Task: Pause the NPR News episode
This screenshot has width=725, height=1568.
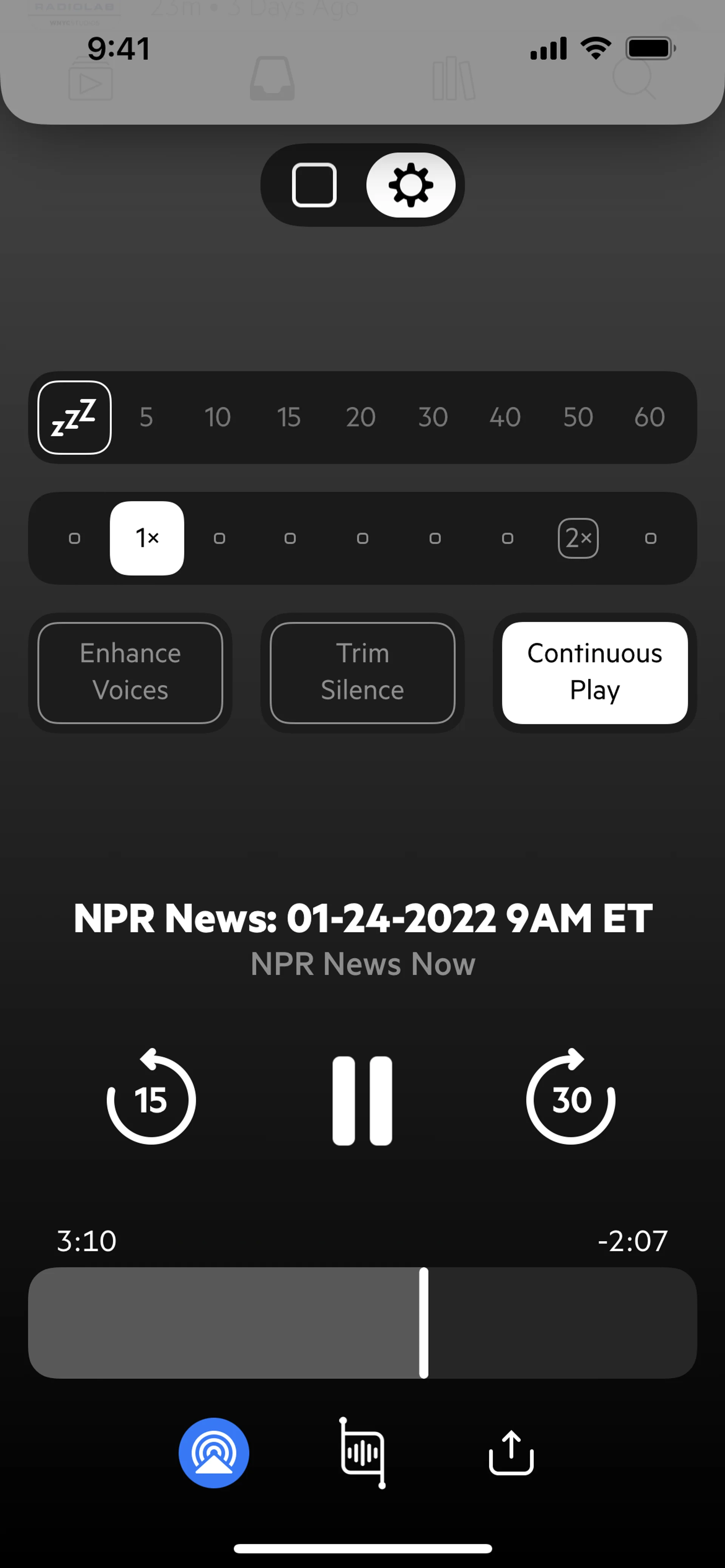Action: [362, 1100]
